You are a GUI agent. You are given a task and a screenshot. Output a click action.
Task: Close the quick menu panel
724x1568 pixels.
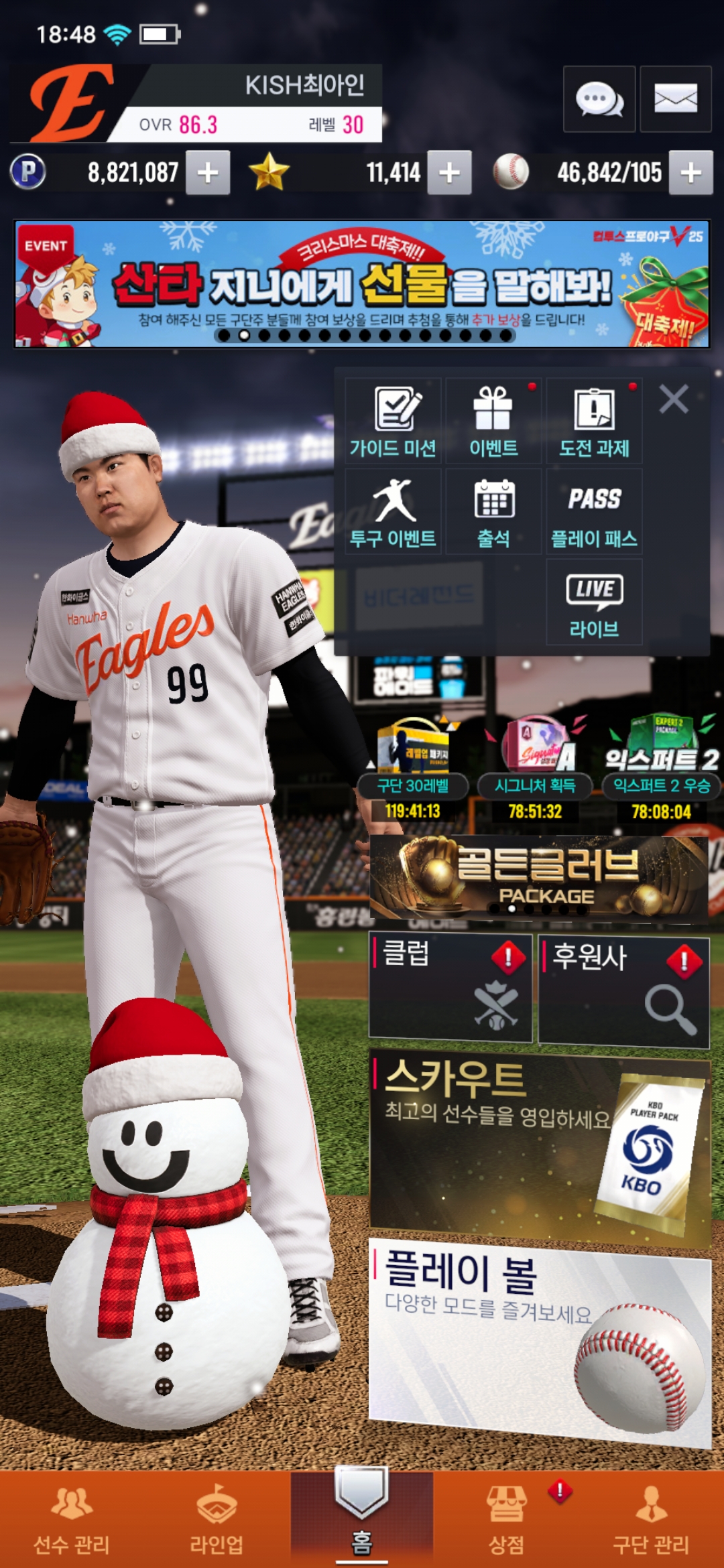tap(673, 399)
